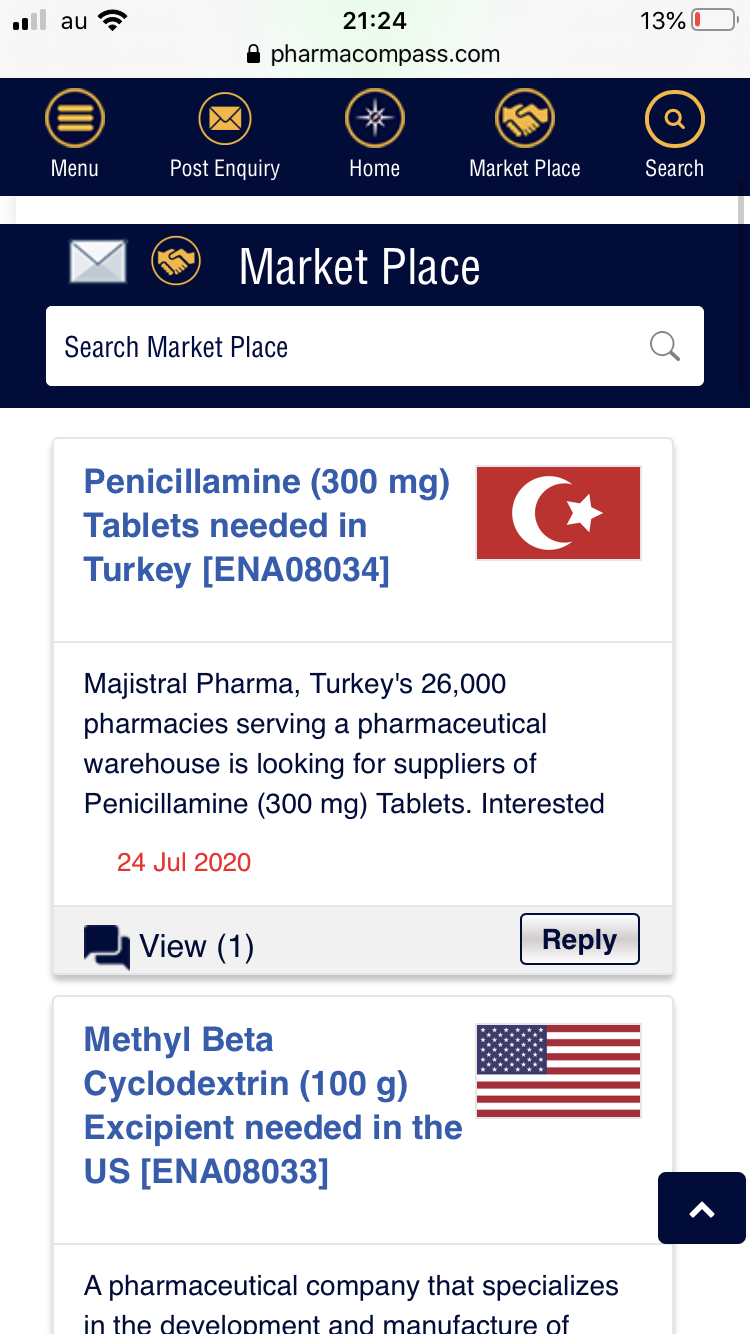
Task: Go to the Home page
Action: [x=375, y=136]
